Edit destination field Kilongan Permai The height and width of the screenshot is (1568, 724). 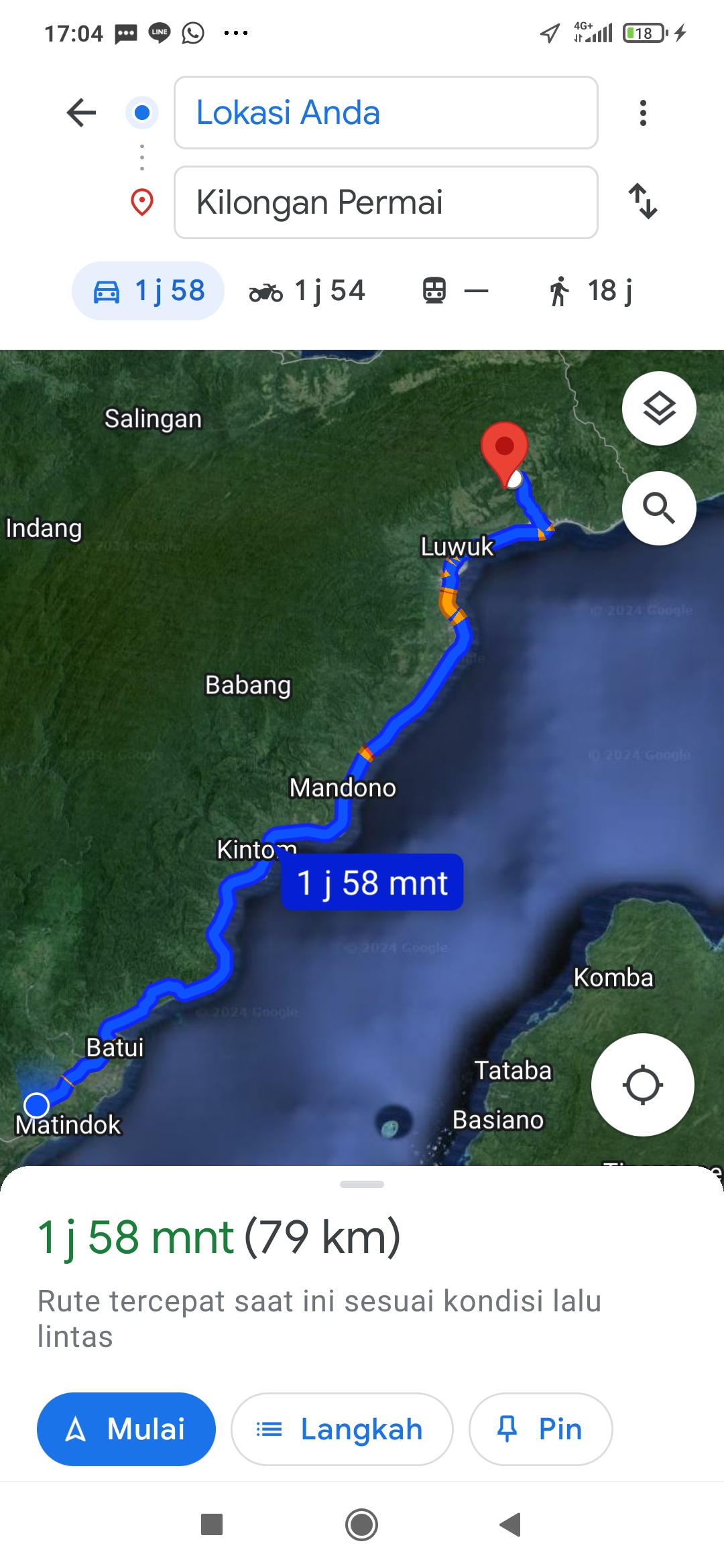tap(385, 202)
